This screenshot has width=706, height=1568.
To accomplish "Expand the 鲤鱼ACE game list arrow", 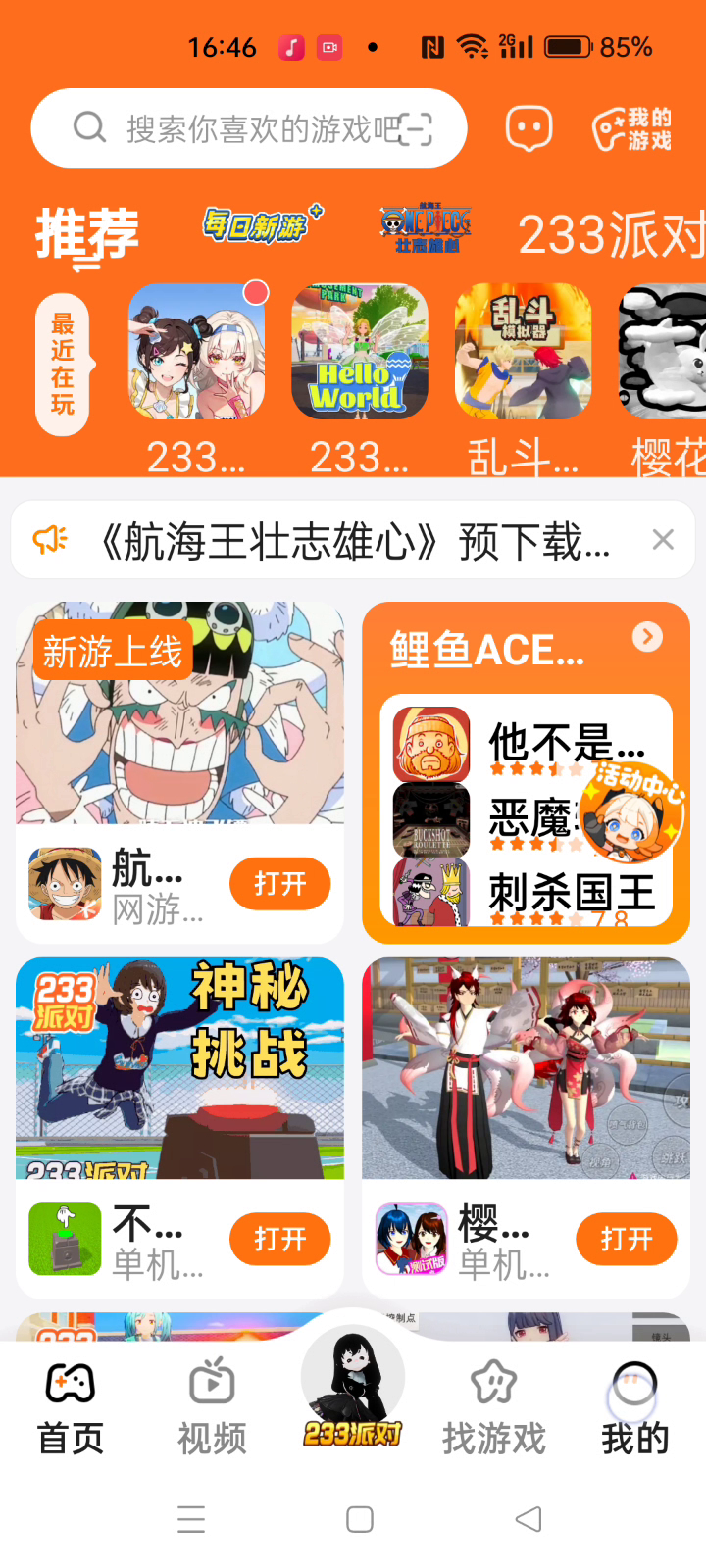I will [647, 637].
